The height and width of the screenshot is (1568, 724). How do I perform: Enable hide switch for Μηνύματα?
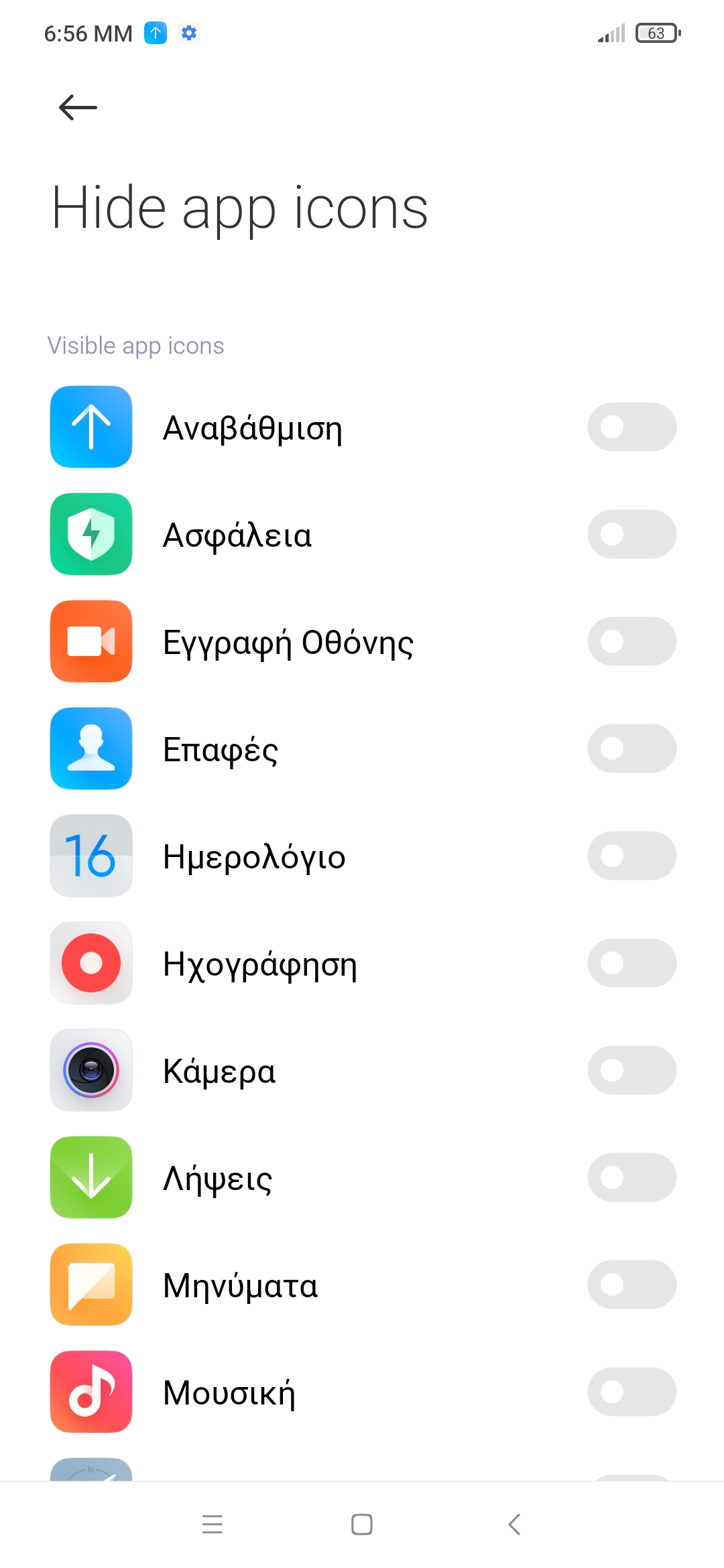click(x=631, y=1285)
